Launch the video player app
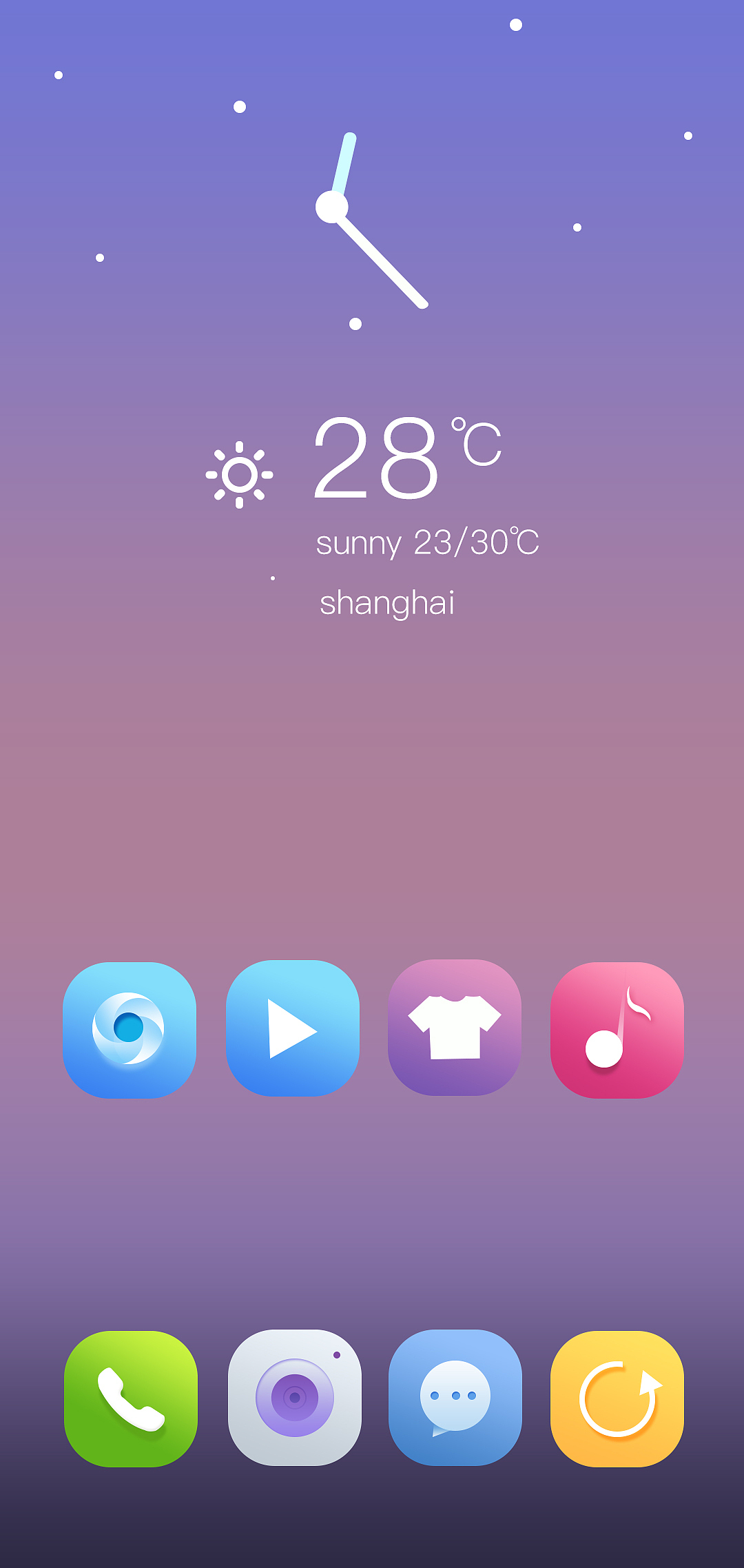This screenshot has width=744, height=1568. (293, 1028)
